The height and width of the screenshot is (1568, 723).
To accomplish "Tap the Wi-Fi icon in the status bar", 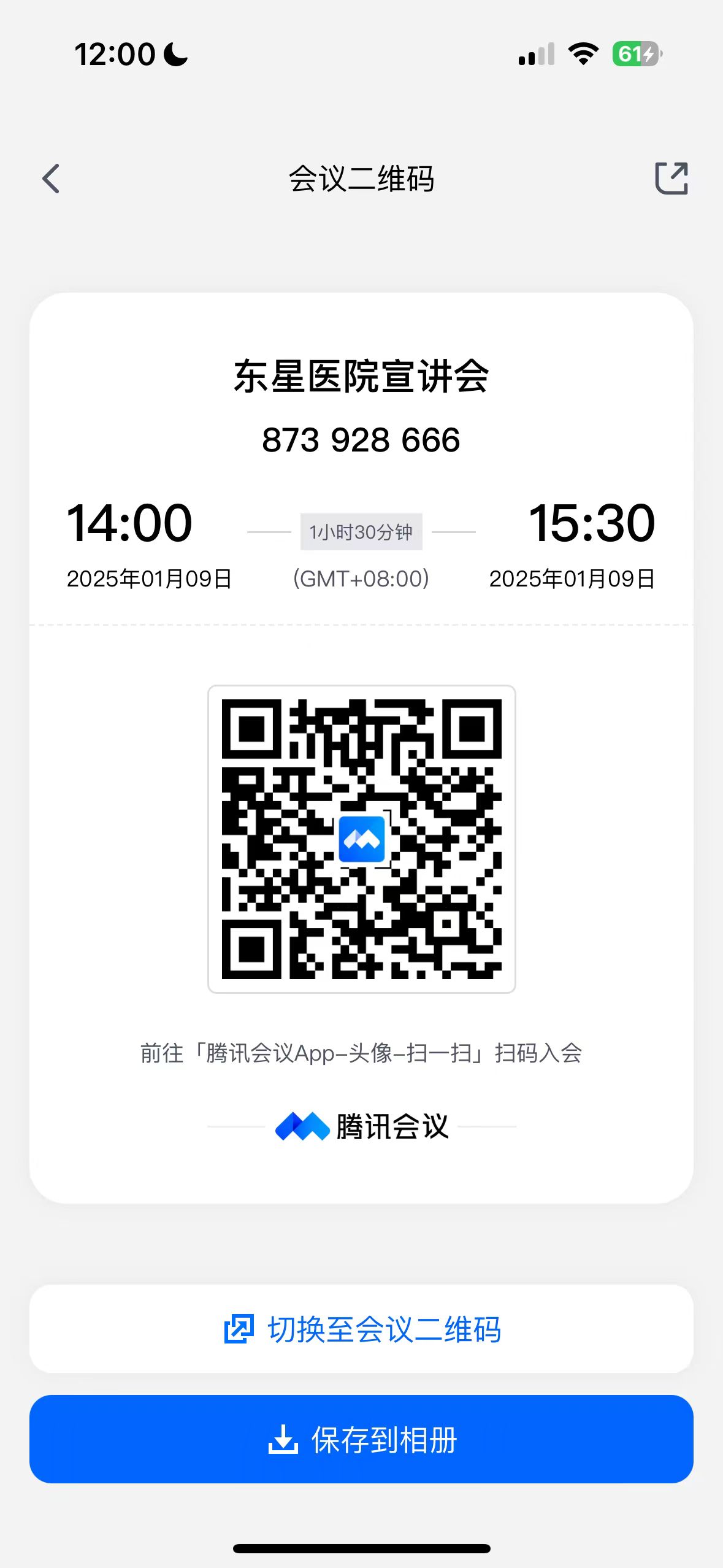I will click(582, 54).
